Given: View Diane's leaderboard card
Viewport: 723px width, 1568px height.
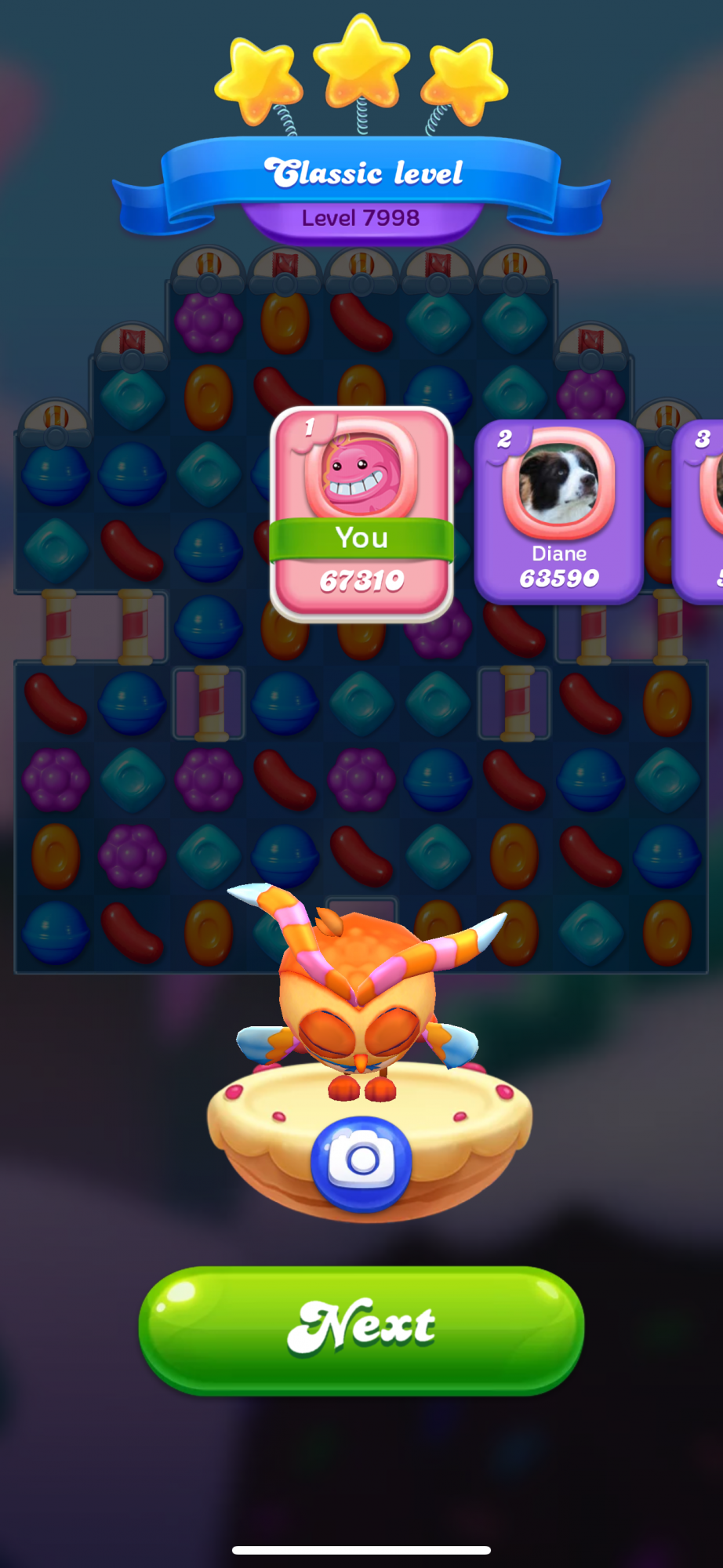Looking at the screenshot, I should tap(558, 513).
